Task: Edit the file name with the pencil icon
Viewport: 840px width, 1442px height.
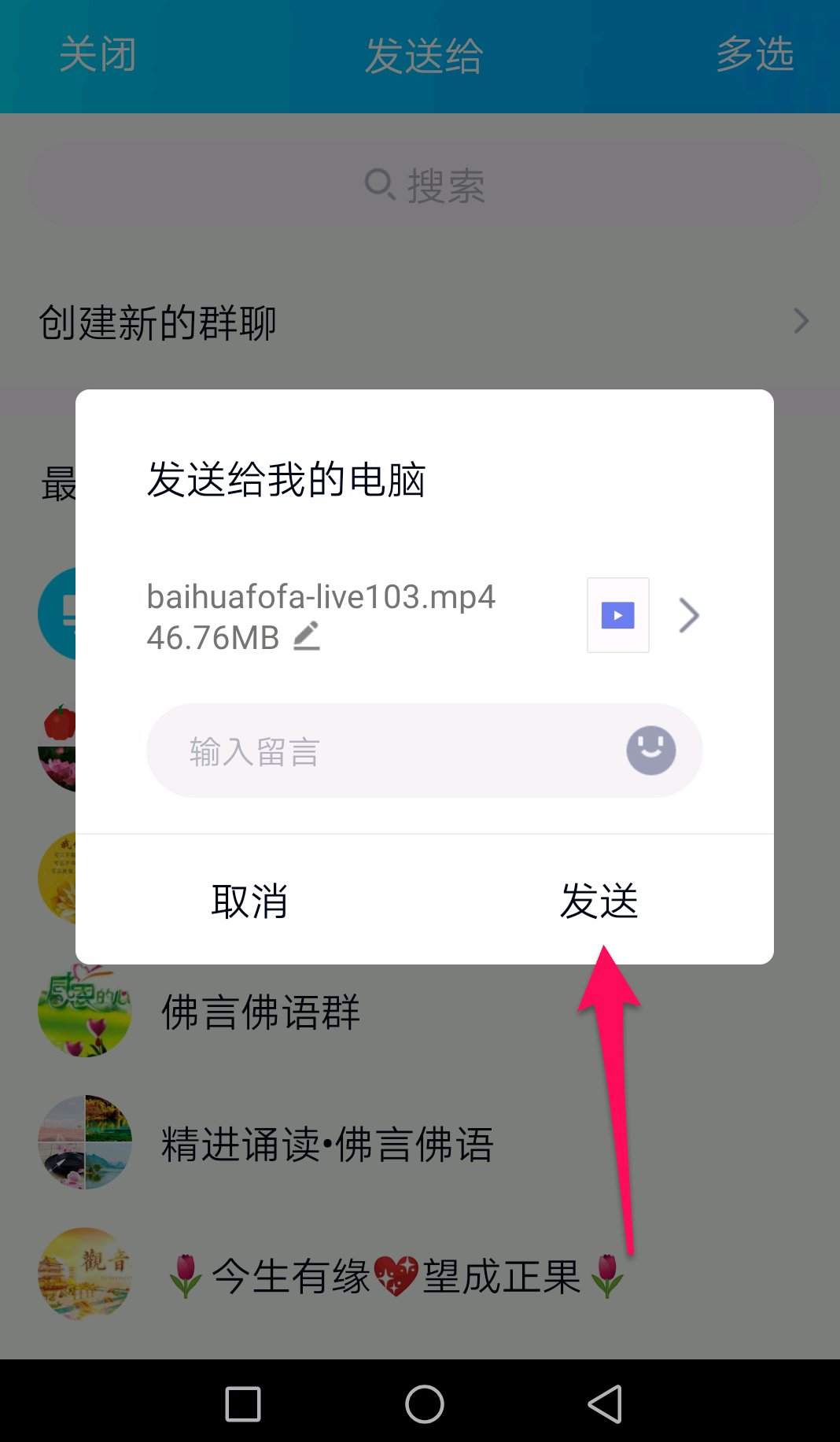Action: pos(307,636)
